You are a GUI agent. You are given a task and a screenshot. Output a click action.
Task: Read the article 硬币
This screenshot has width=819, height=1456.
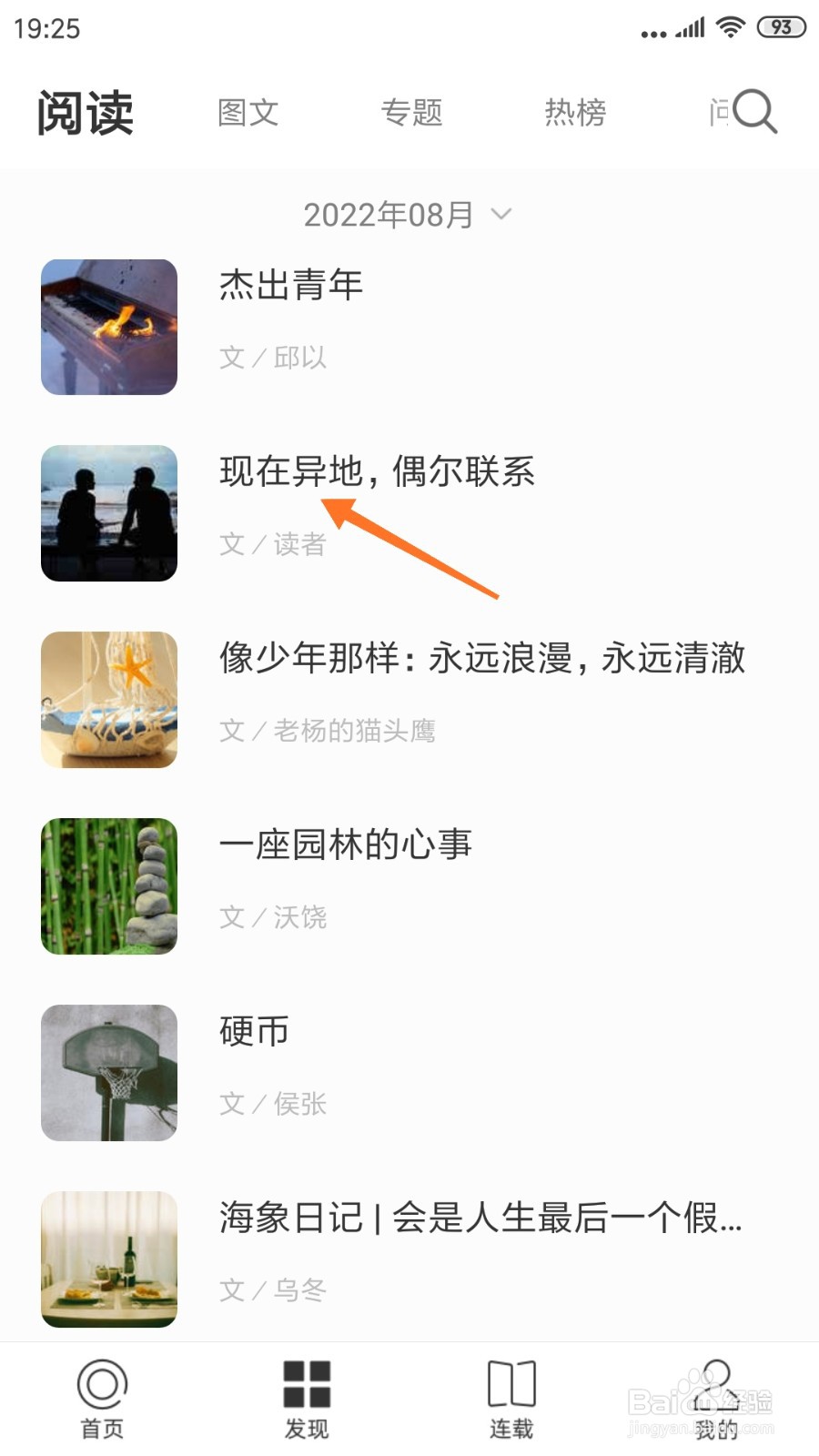point(254,1032)
